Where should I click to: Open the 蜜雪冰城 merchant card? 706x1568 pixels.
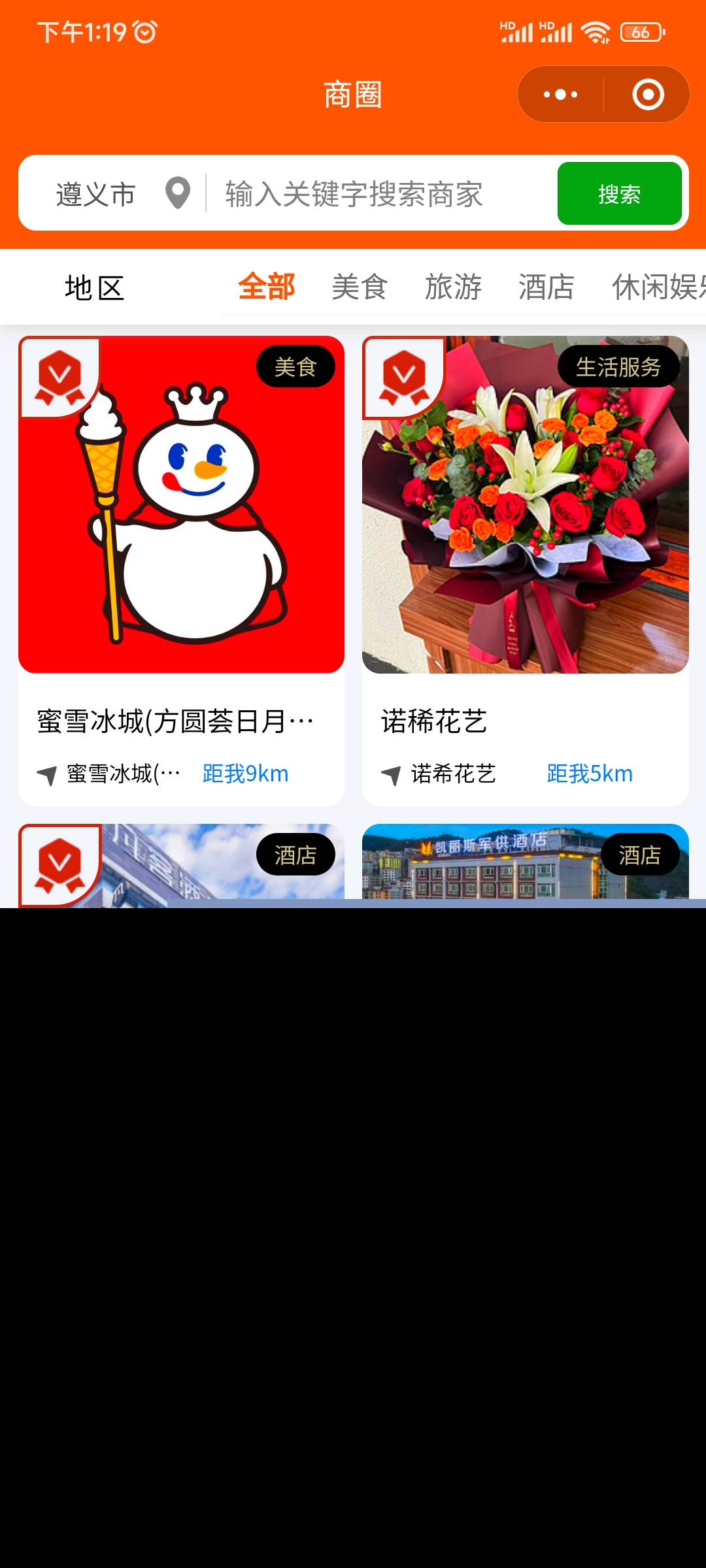pyautogui.click(x=181, y=570)
